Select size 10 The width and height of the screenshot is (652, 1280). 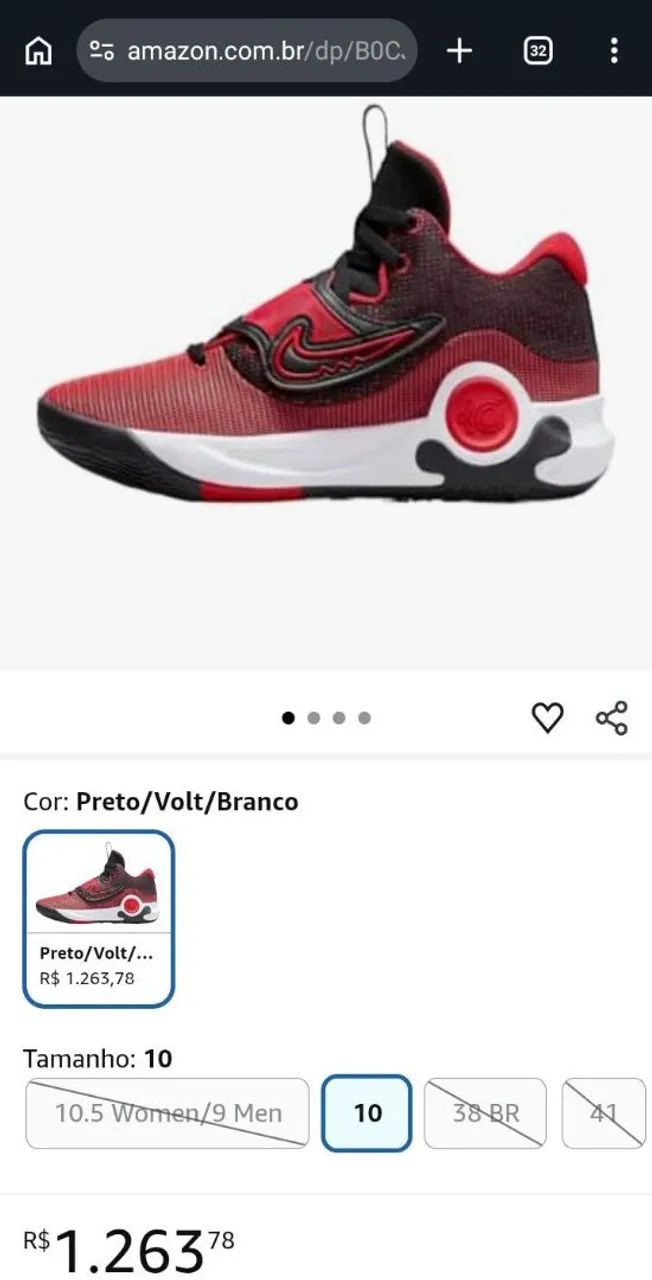point(367,1113)
